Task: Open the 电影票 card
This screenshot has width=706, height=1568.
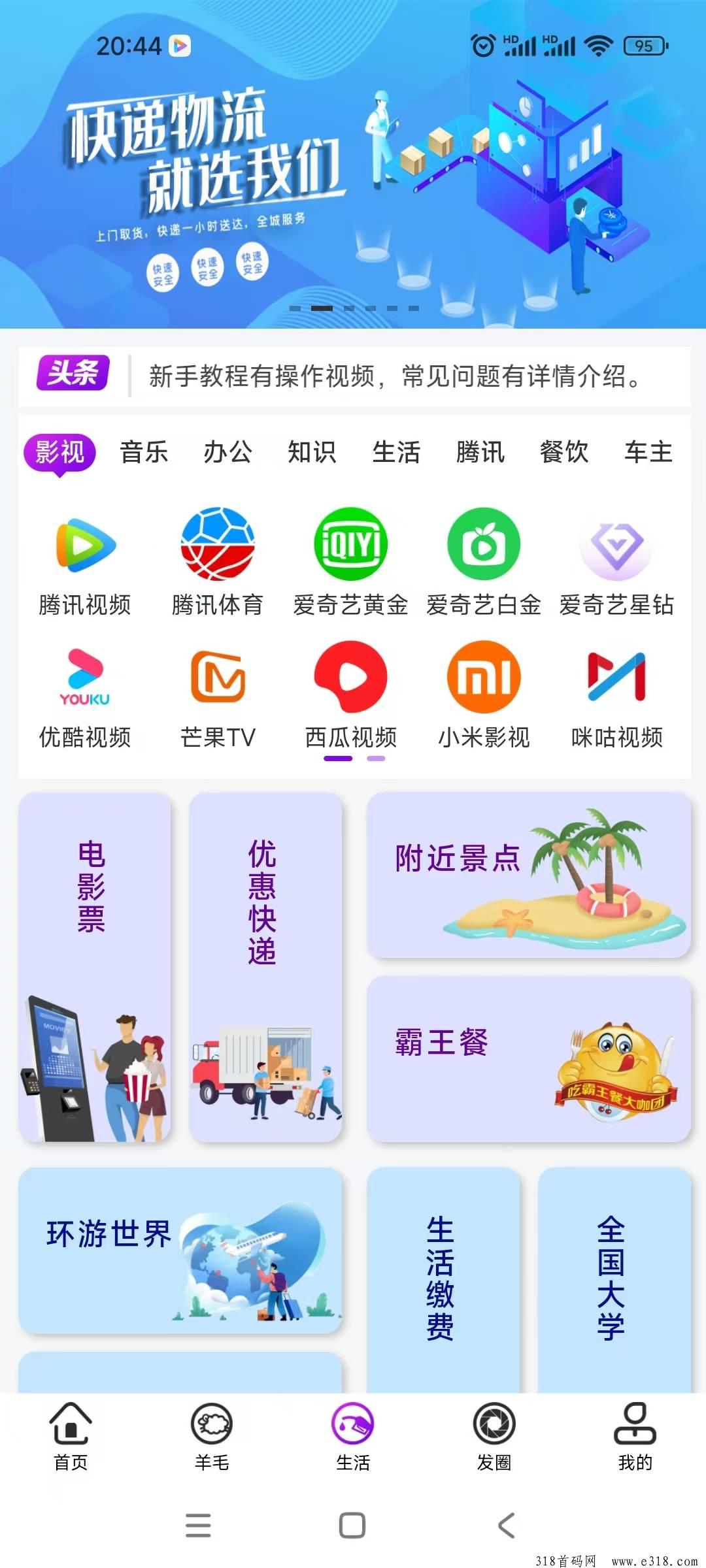Action: click(95, 968)
